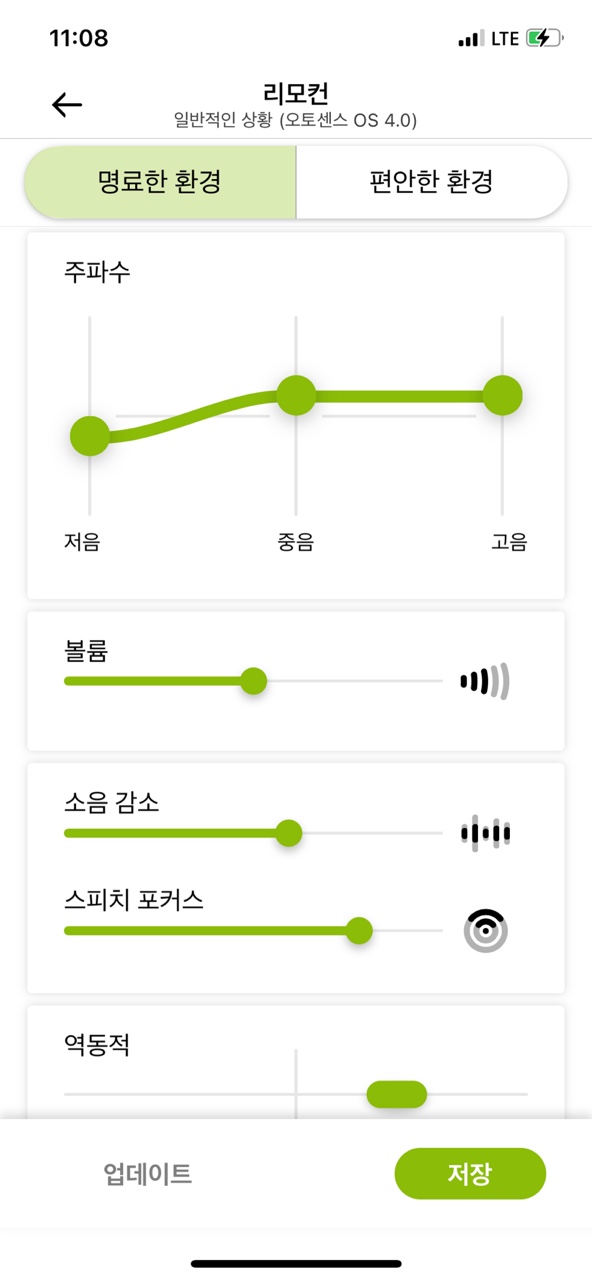Switch to the 편안한 환경 tab
The height and width of the screenshot is (1280, 592).
tap(432, 182)
